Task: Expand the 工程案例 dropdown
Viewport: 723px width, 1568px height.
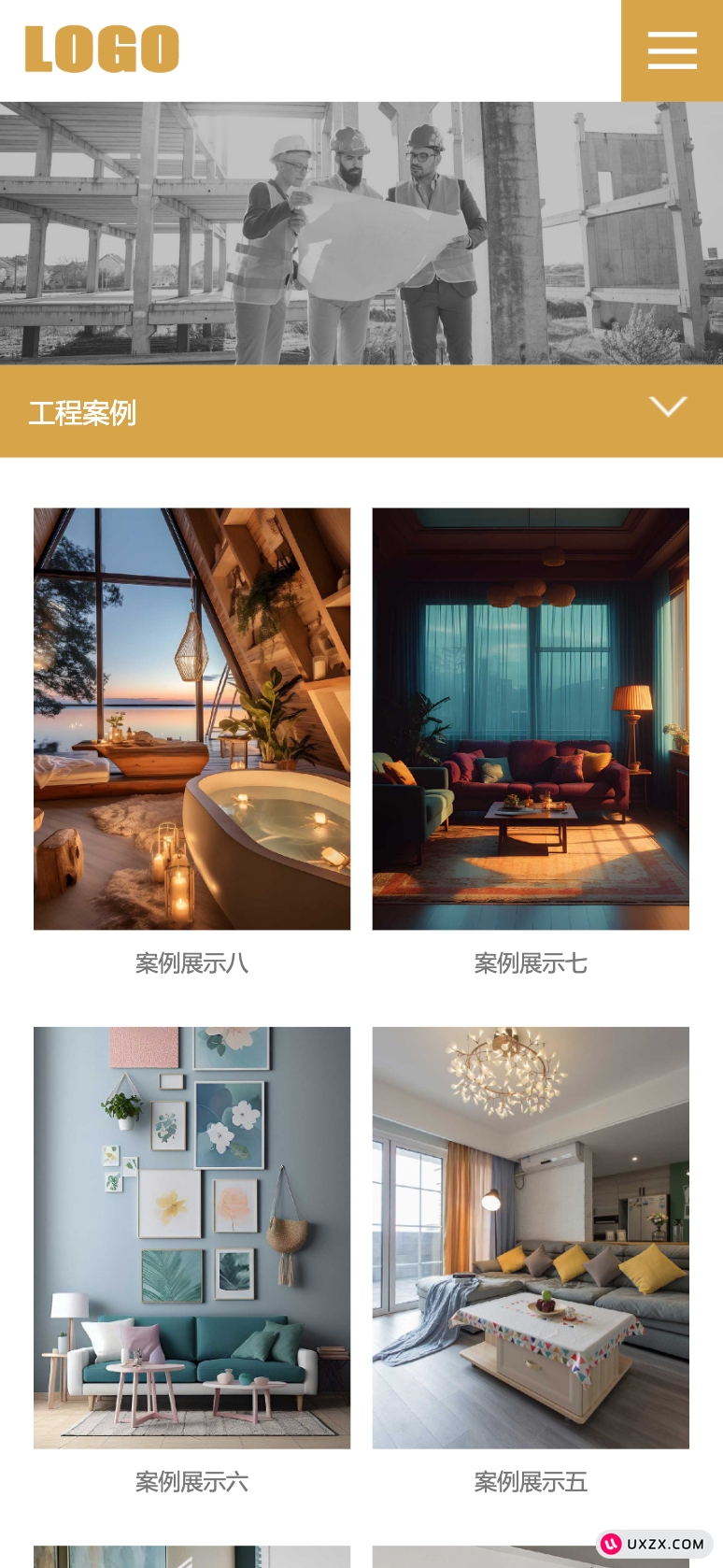Action: 668,406
